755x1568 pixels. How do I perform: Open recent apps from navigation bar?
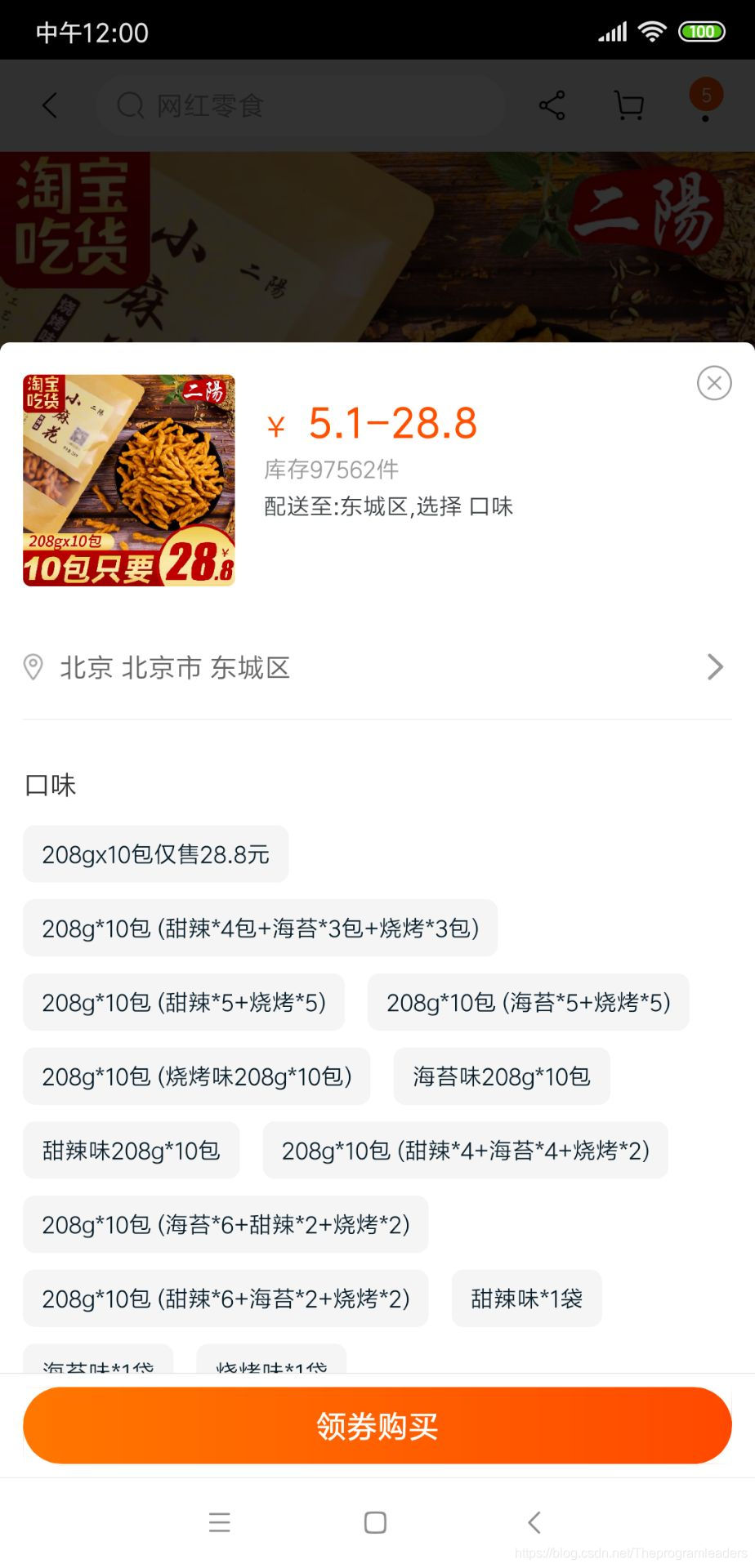(x=219, y=1522)
